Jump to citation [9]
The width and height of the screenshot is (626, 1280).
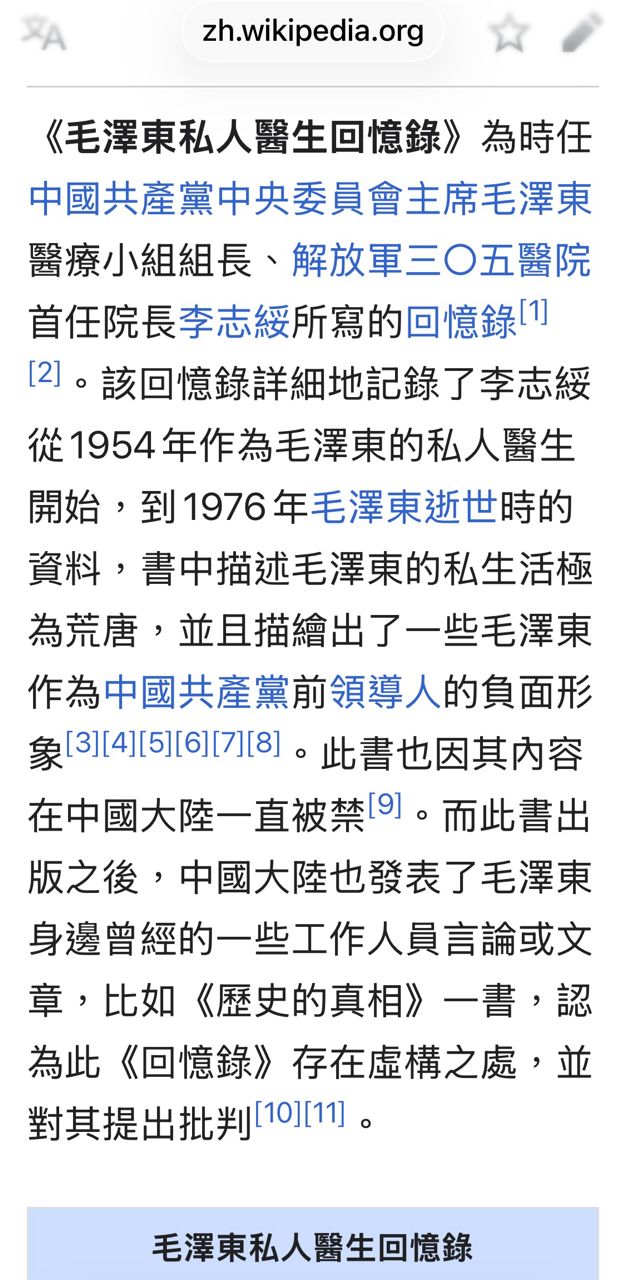tap(384, 804)
